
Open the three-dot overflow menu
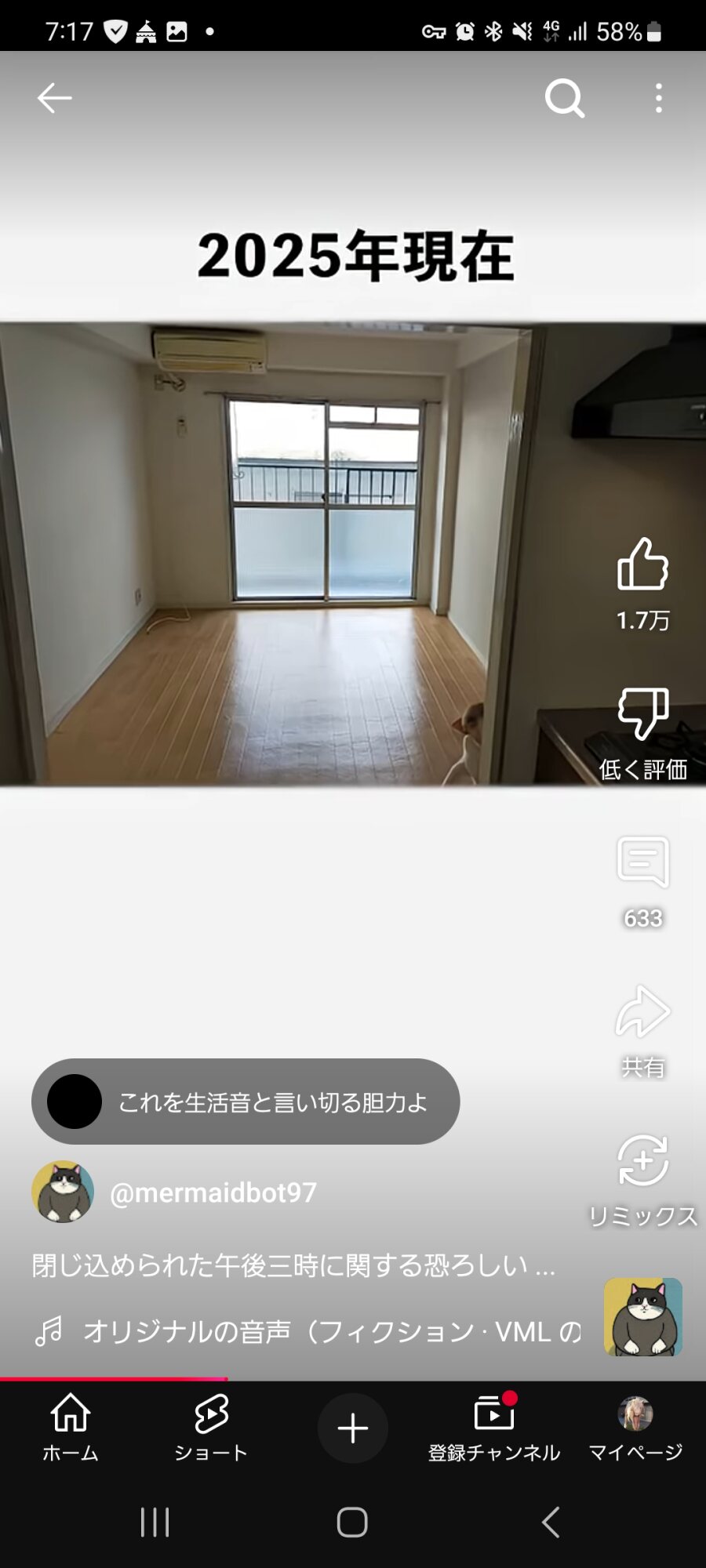tap(659, 98)
